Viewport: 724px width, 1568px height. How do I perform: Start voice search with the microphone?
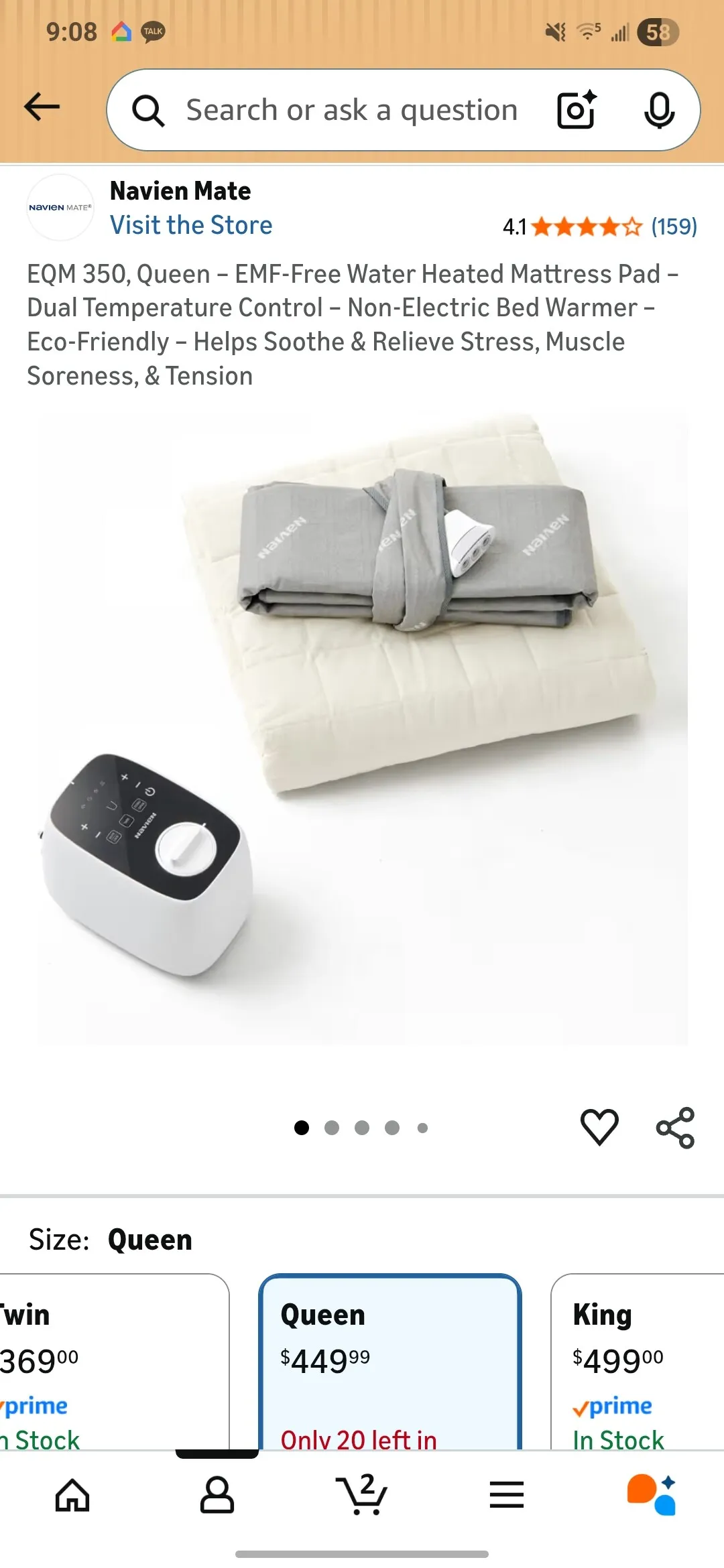(659, 110)
